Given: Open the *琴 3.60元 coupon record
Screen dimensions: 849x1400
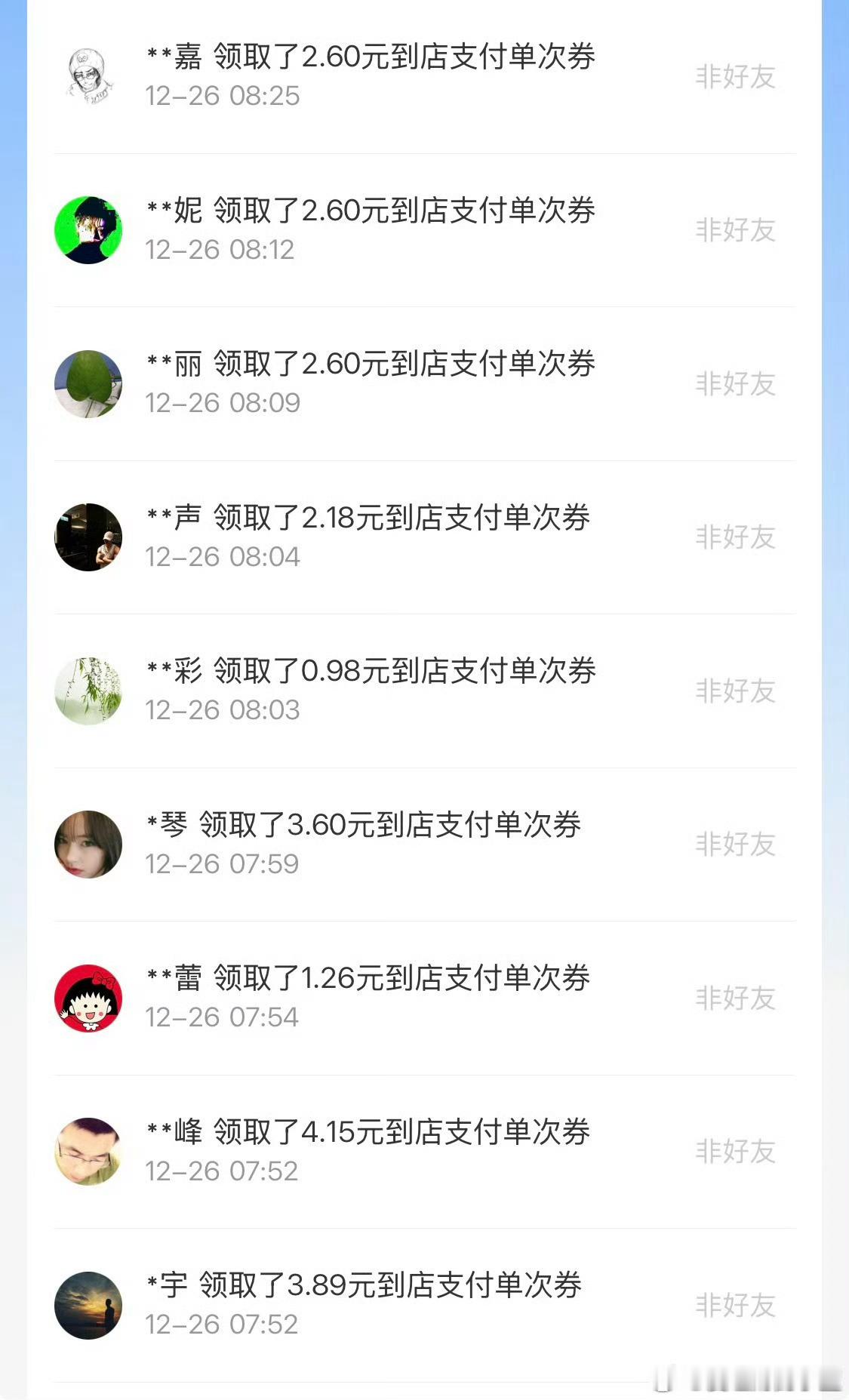Looking at the screenshot, I should pos(424,845).
